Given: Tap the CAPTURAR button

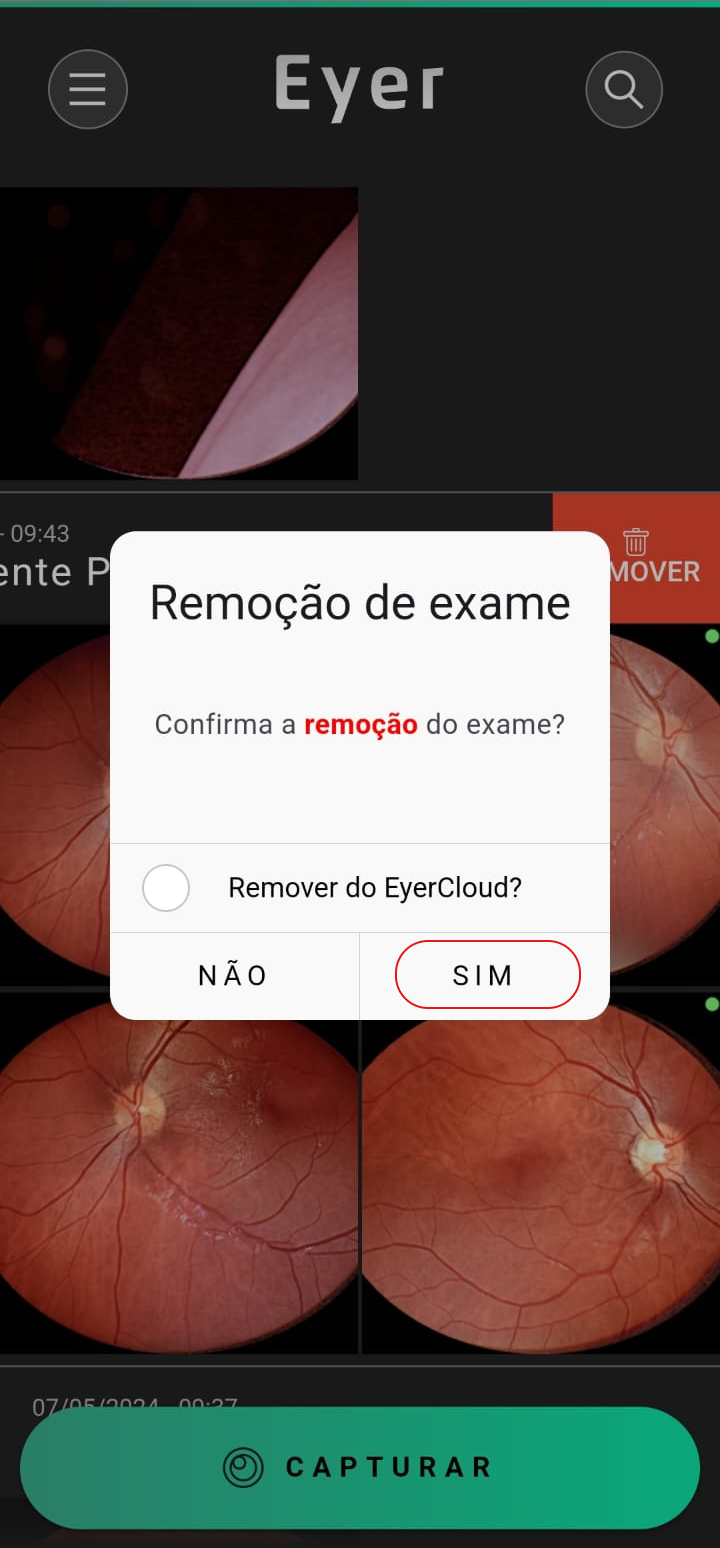Looking at the screenshot, I should tap(360, 1467).
